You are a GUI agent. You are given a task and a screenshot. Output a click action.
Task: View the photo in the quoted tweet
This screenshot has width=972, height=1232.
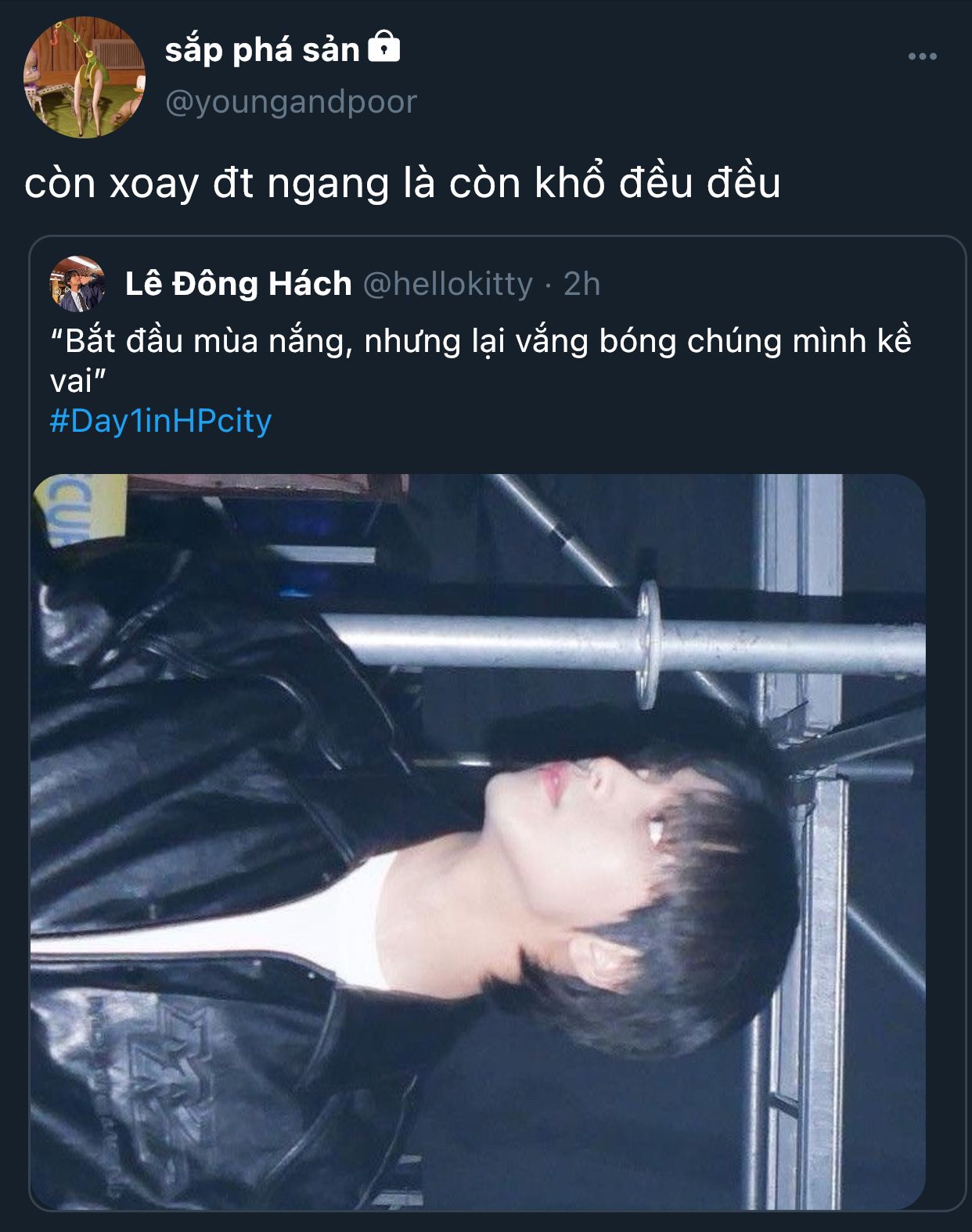click(477, 841)
